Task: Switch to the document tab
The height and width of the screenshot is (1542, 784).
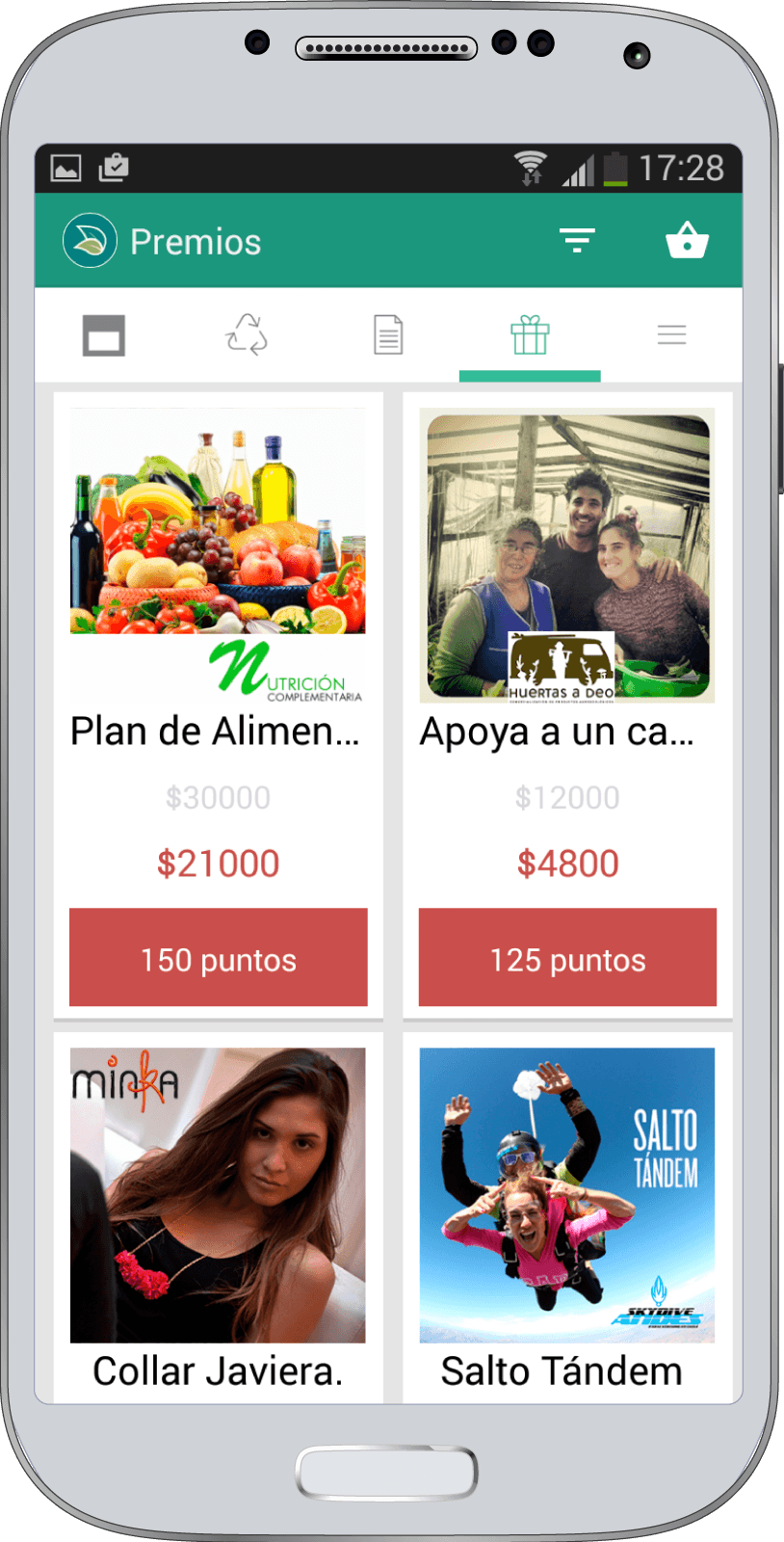Action: (x=388, y=335)
